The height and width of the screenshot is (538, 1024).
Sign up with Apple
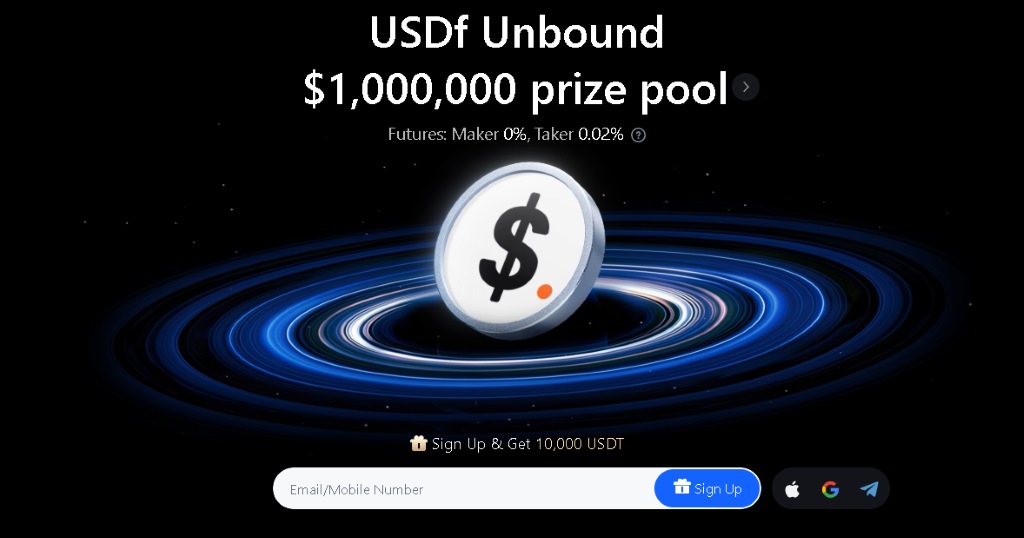792,489
